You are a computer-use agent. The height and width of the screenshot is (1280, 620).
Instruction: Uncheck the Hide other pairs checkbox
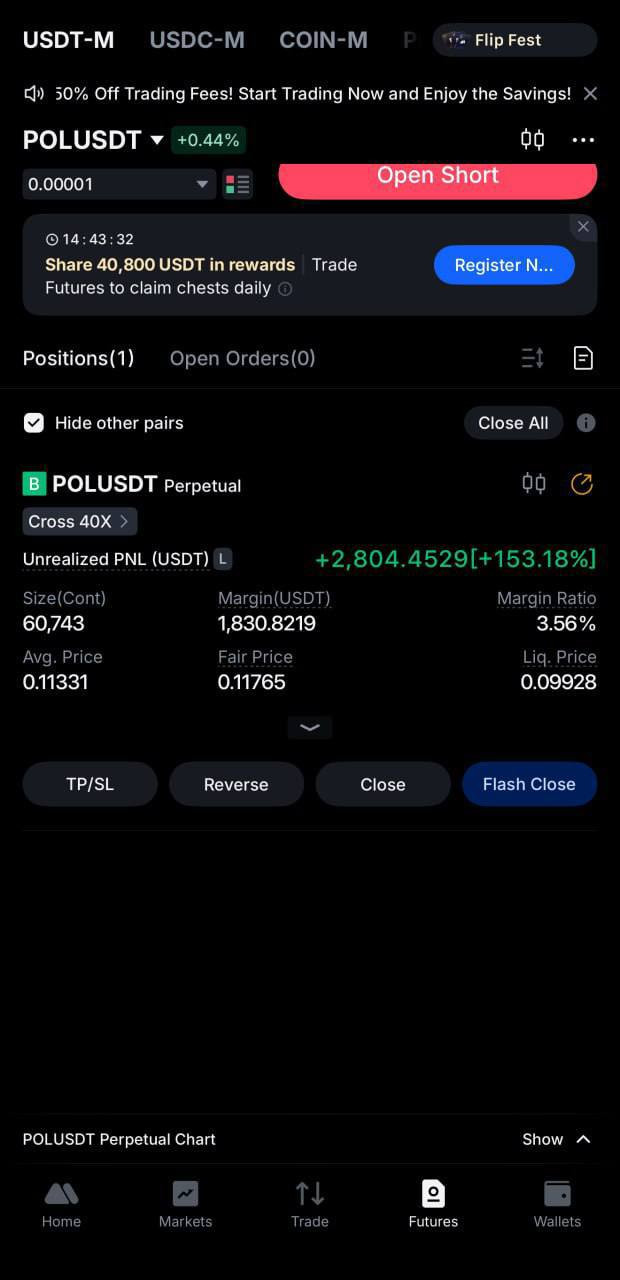coord(34,423)
